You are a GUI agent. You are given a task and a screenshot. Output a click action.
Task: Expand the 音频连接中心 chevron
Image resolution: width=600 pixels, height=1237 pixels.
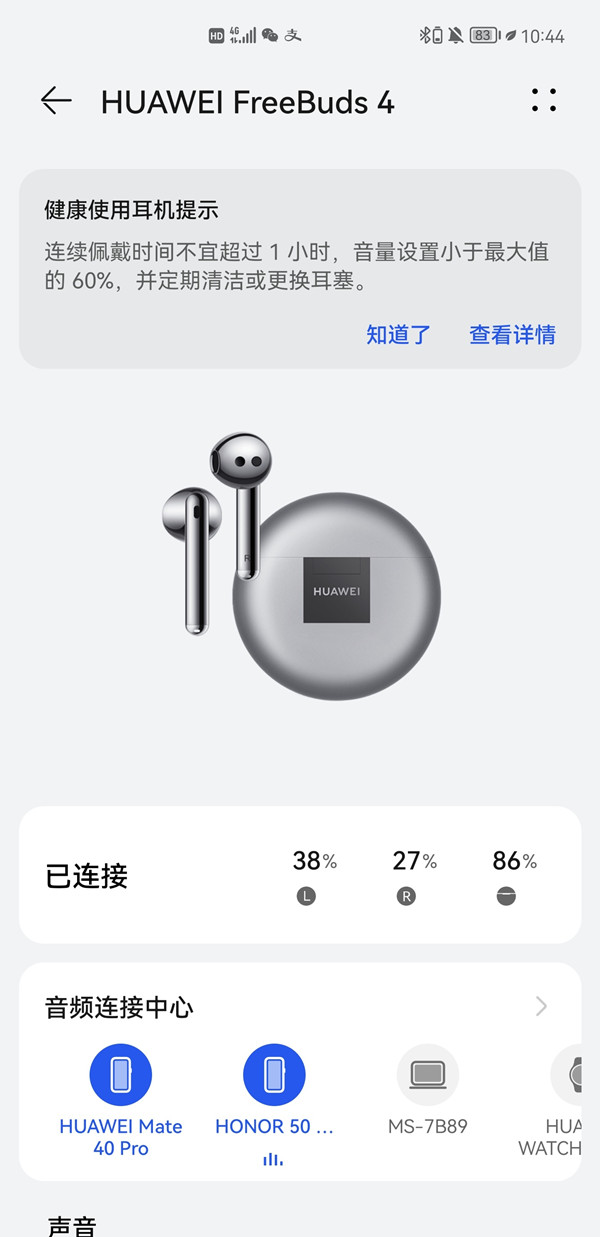pyautogui.click(x=541, y=1006)
